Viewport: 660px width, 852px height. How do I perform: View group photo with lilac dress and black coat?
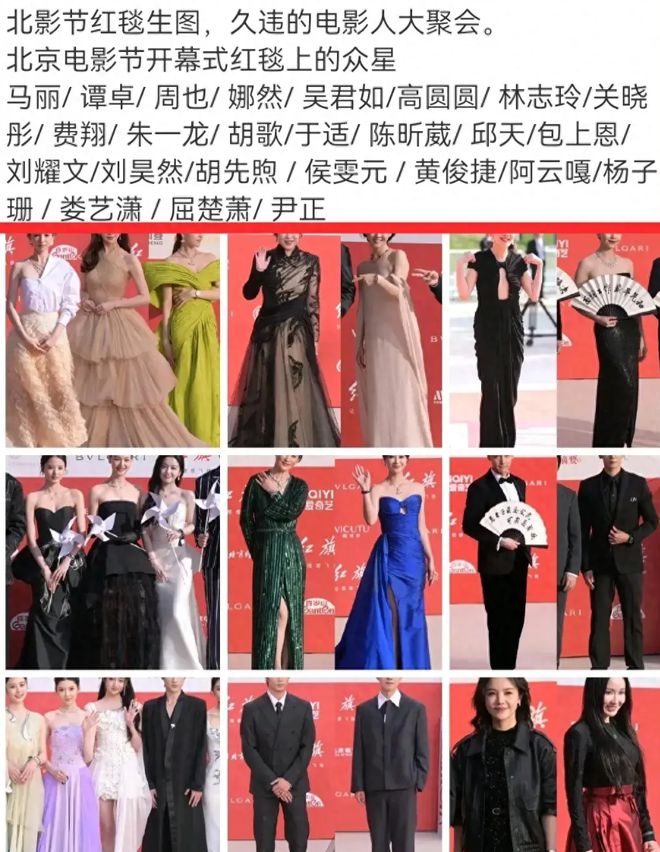(112, 765)
